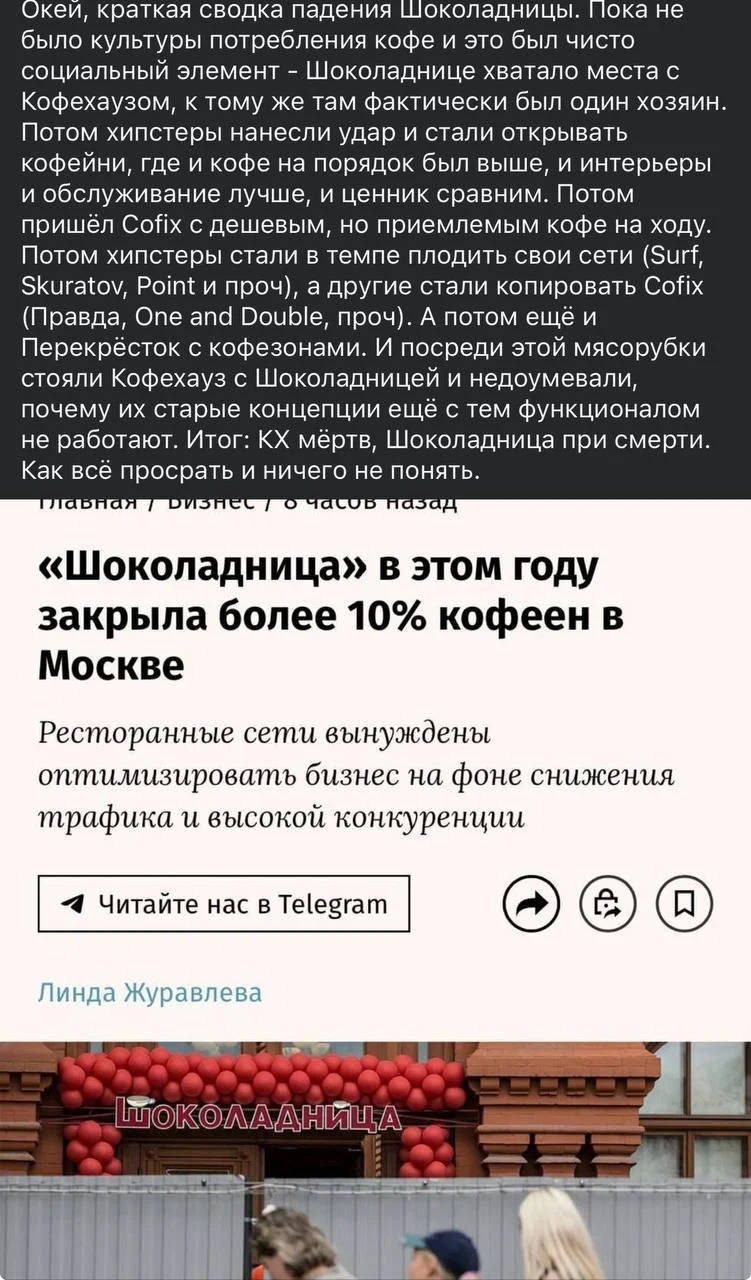The height and width of the screenshot is (1280, 751).
Task: Click "Читайте нас в Telegram" button
Action: pos(223,904)
